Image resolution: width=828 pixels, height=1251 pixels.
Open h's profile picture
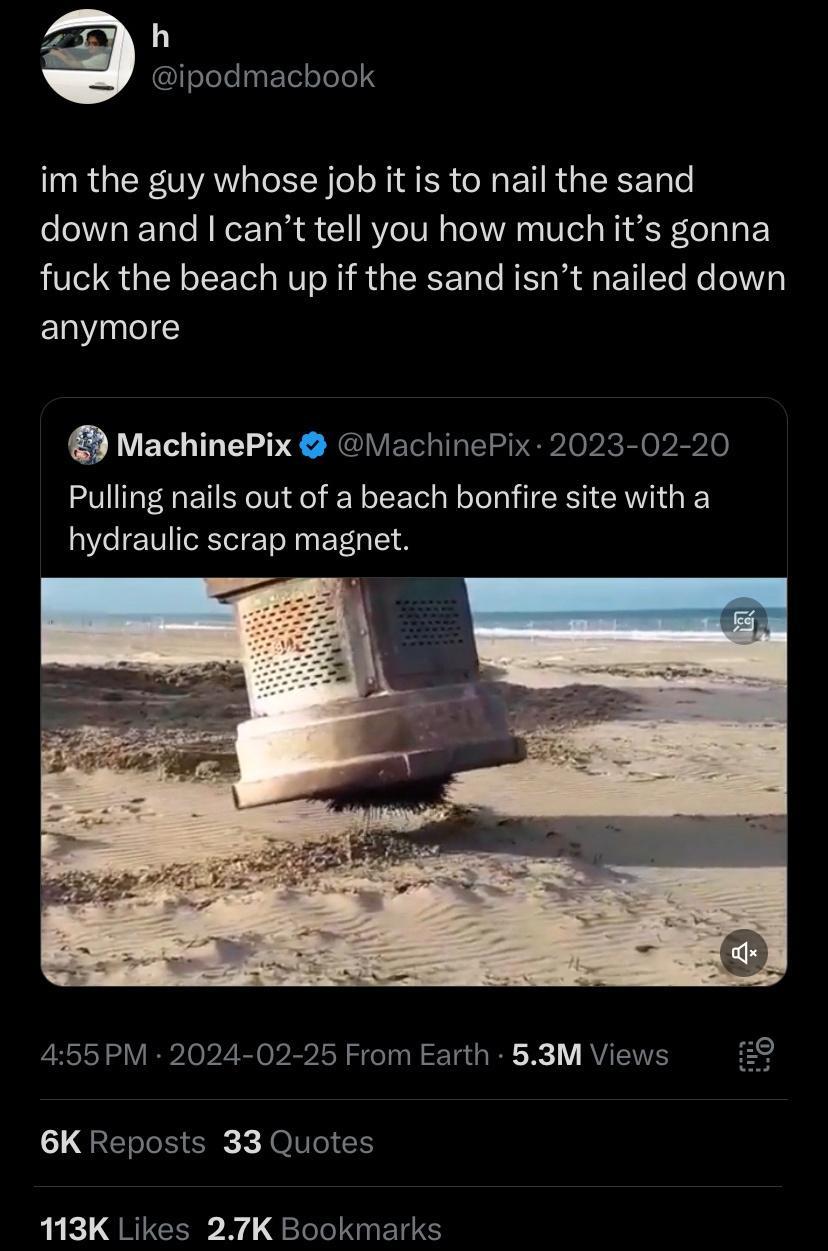87,55
